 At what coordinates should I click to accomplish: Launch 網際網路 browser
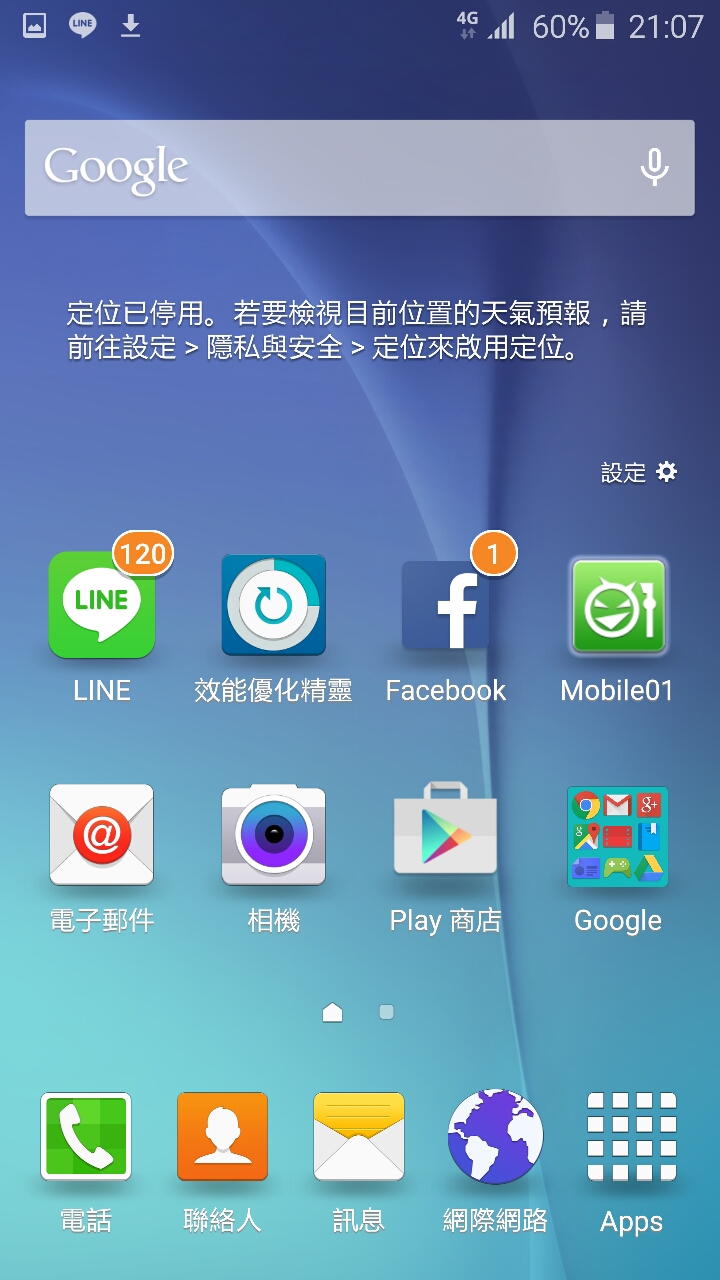(x=495, y=1137)
